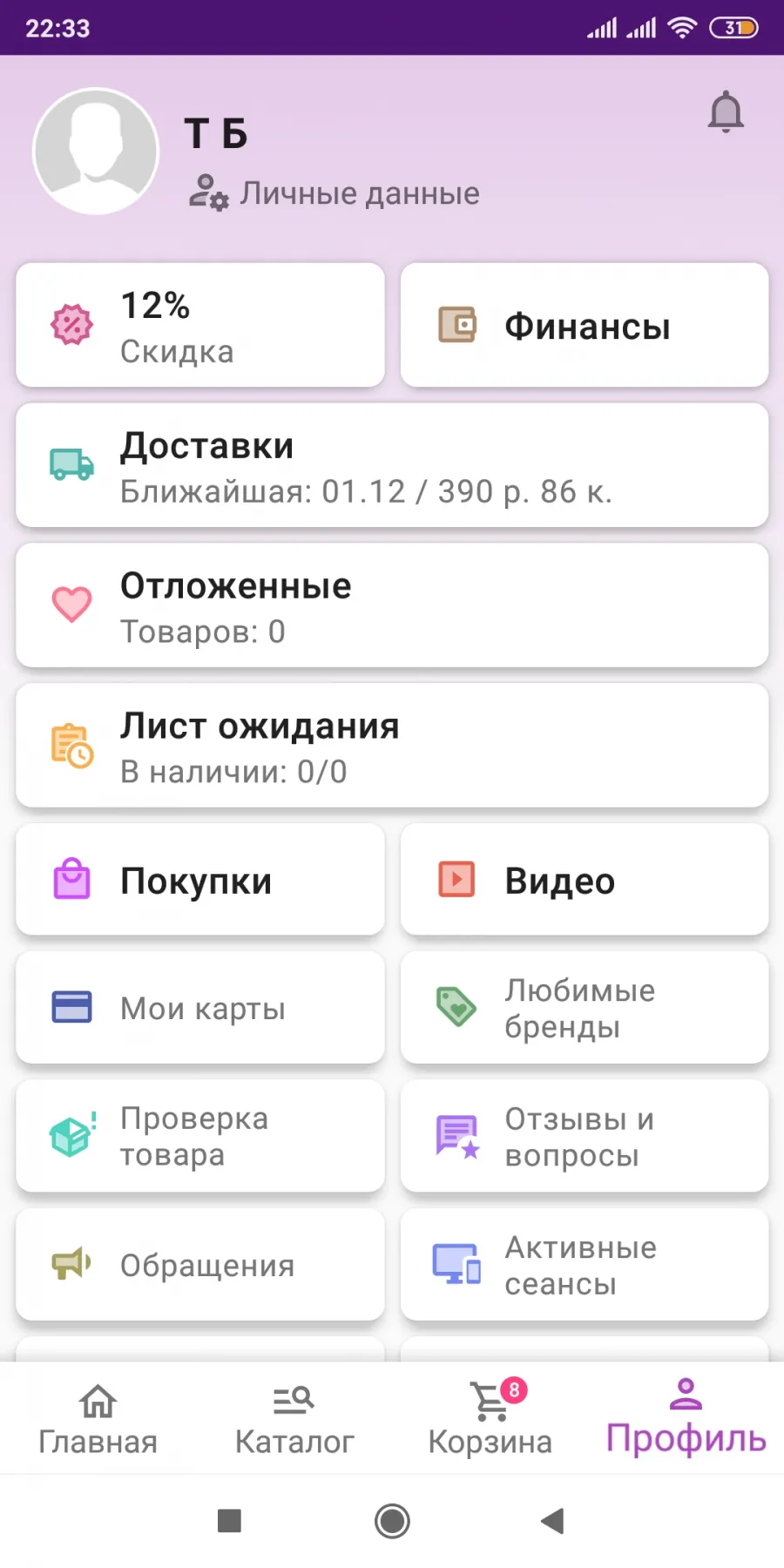Open the Видео section
Screen dimensions: 784x1568
(585, 880)
